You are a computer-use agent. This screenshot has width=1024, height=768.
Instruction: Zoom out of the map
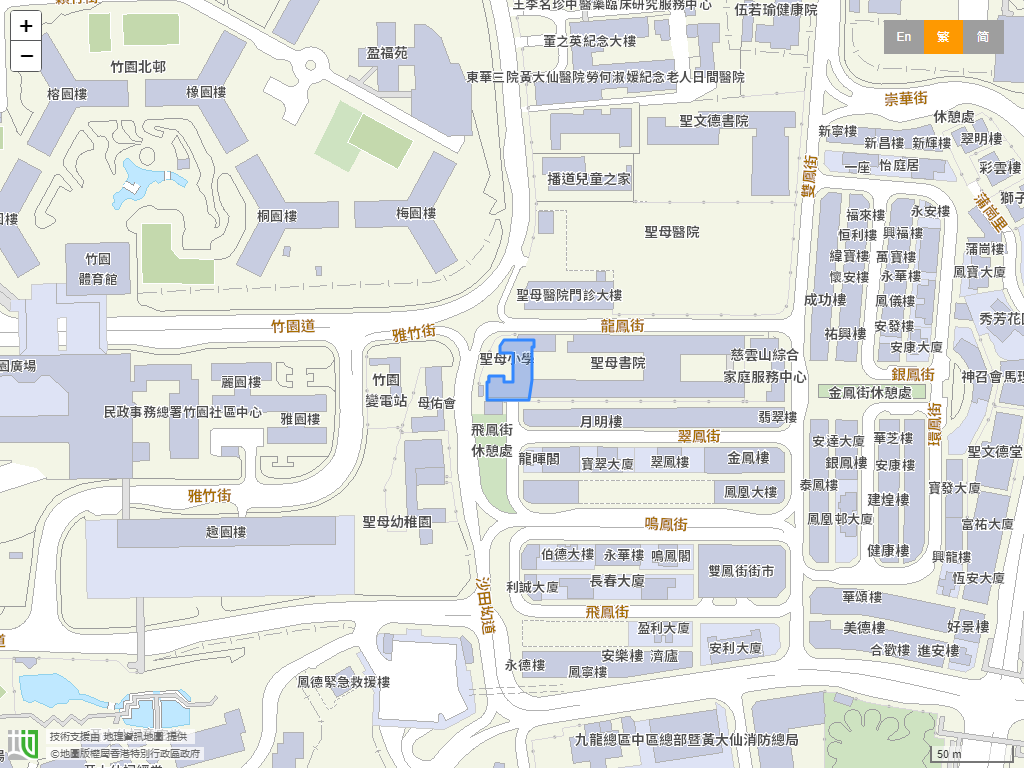pyautogui.click(x=26, y=56)
